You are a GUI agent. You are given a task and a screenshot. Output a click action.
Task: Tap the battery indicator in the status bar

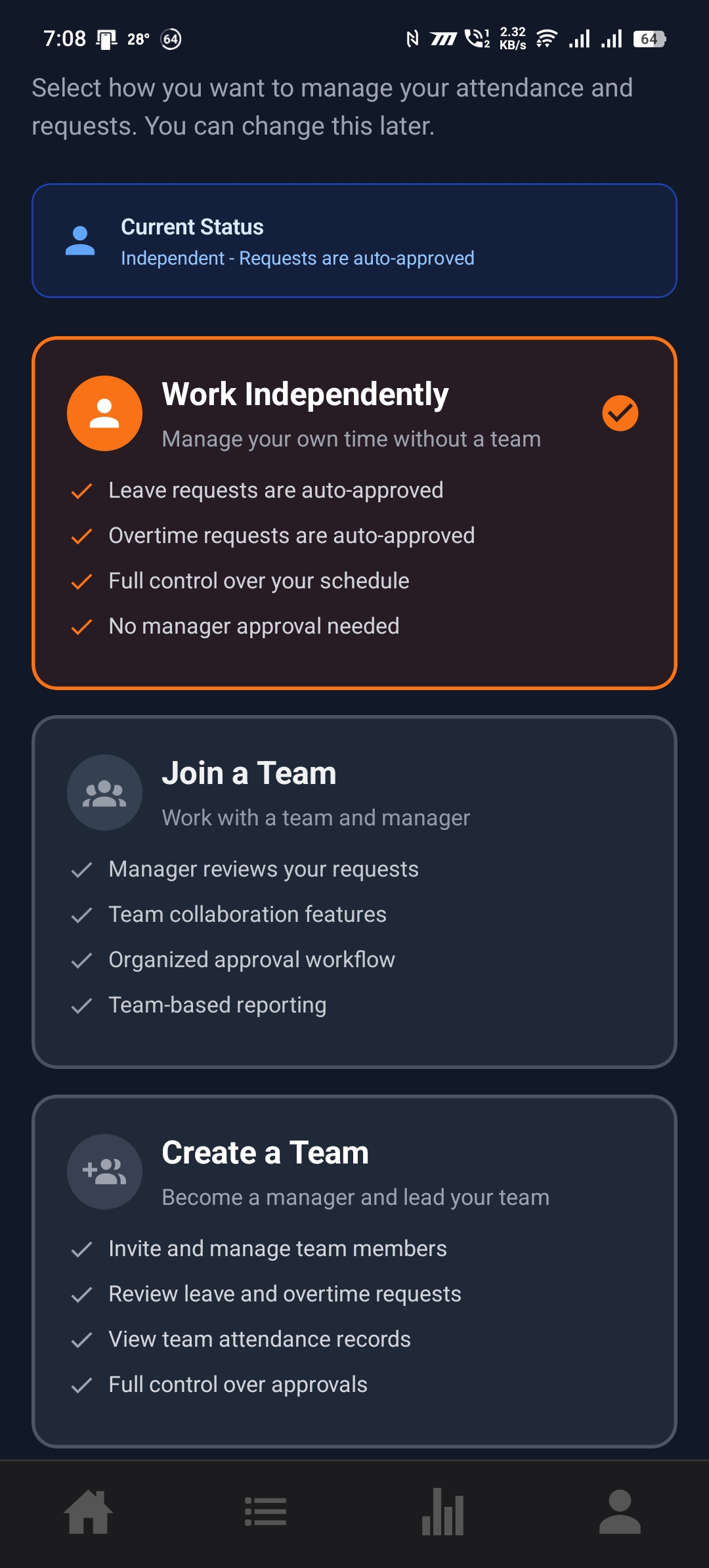coord(649,39)
